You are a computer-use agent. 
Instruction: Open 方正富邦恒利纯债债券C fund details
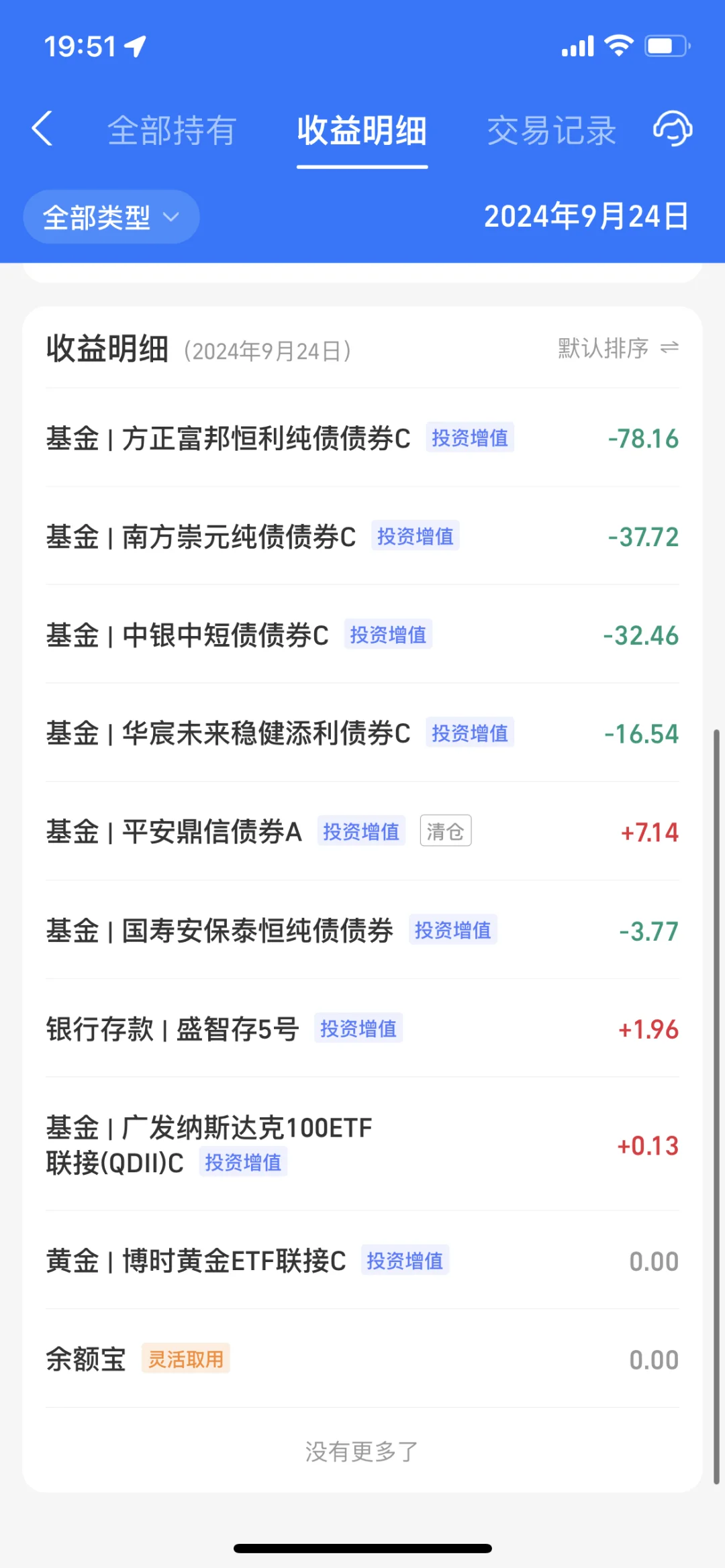(228, 437)
